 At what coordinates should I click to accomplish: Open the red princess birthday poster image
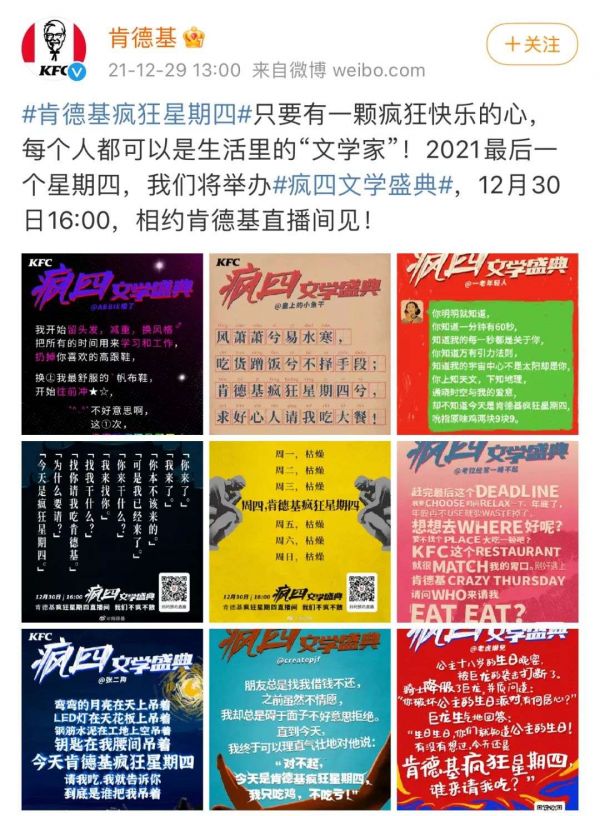(x=487, y=718)
